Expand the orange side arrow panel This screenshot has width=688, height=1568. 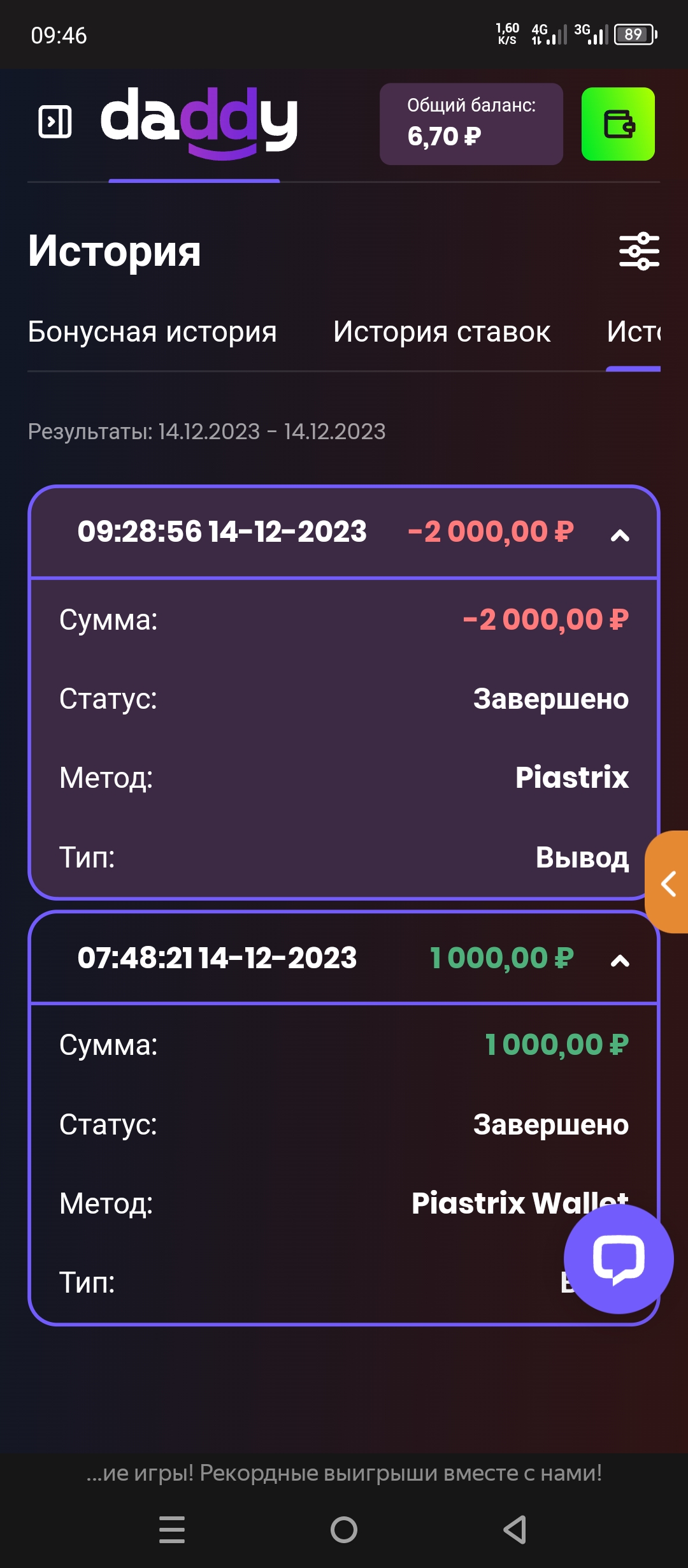point(668,883)
